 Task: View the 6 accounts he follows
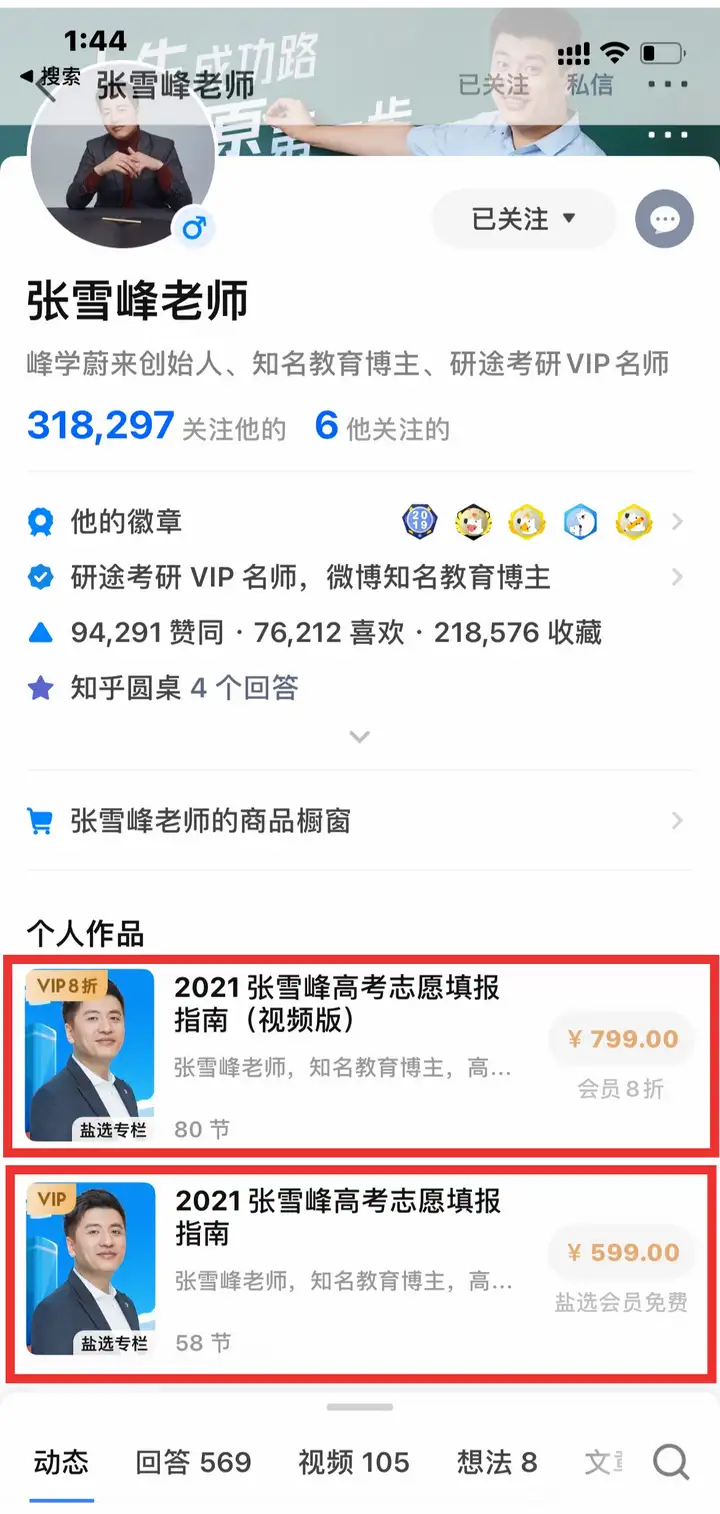click(x=382, y=427)
